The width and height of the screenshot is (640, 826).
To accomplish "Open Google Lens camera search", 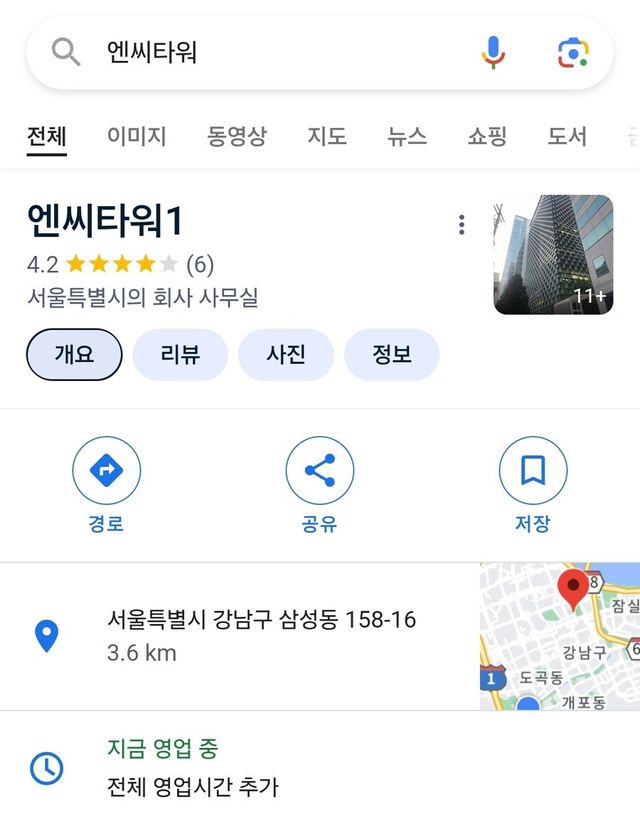I will pos(573,52).
